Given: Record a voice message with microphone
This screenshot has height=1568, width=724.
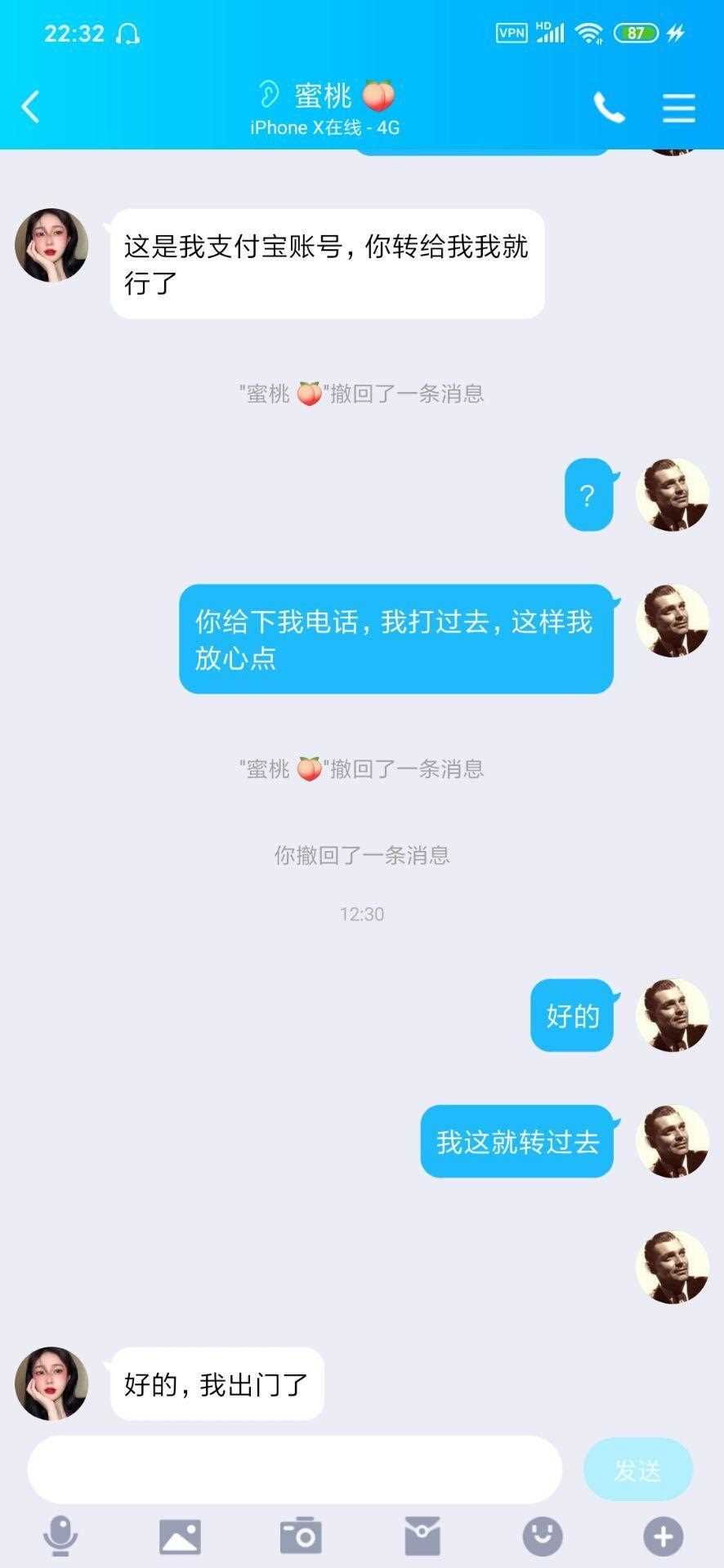Looking at the screenshot, I should point(60,1536).
